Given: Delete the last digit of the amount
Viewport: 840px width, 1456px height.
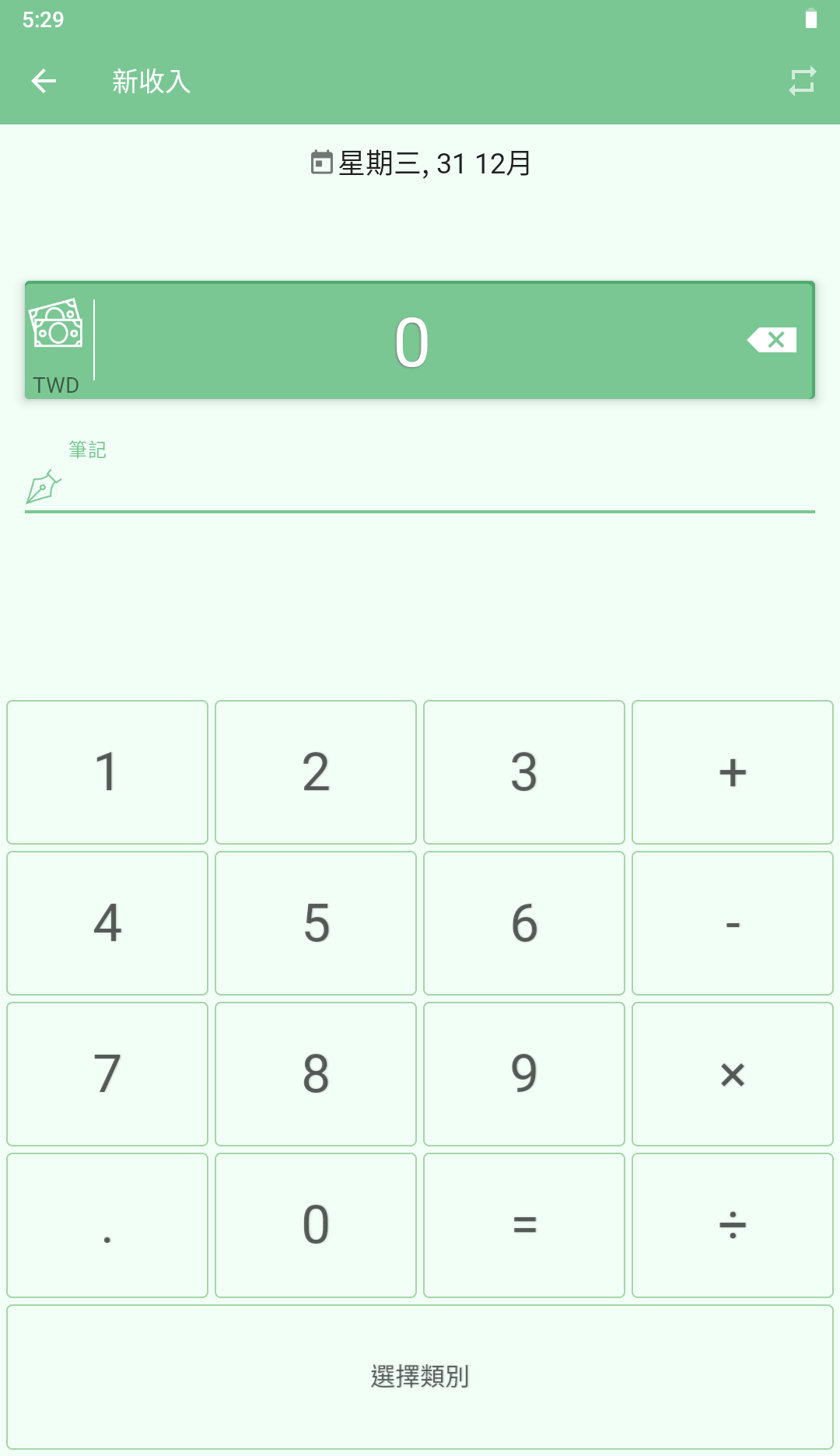Looking at the screenshot, I should pos(772,340).
